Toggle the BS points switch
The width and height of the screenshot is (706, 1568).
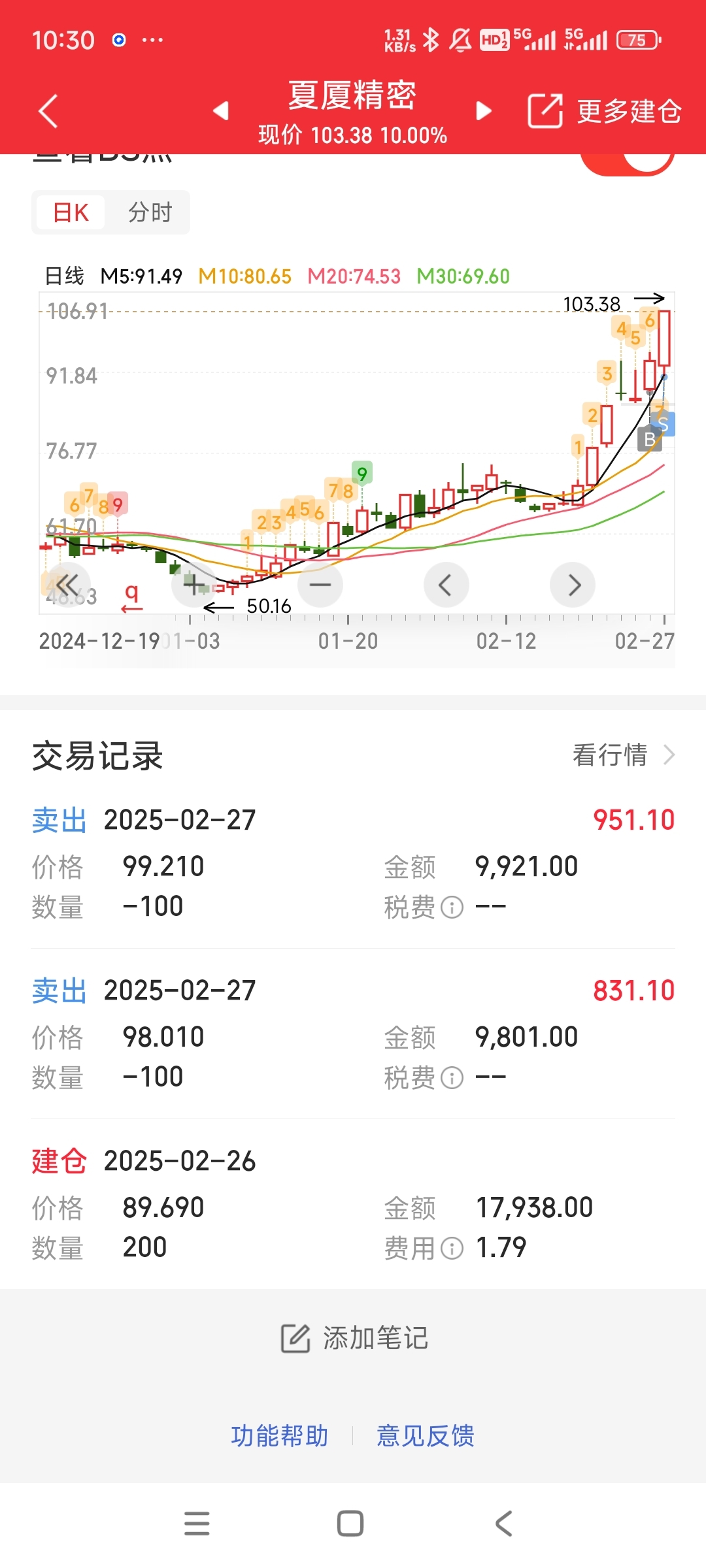[x=628, y=160]
